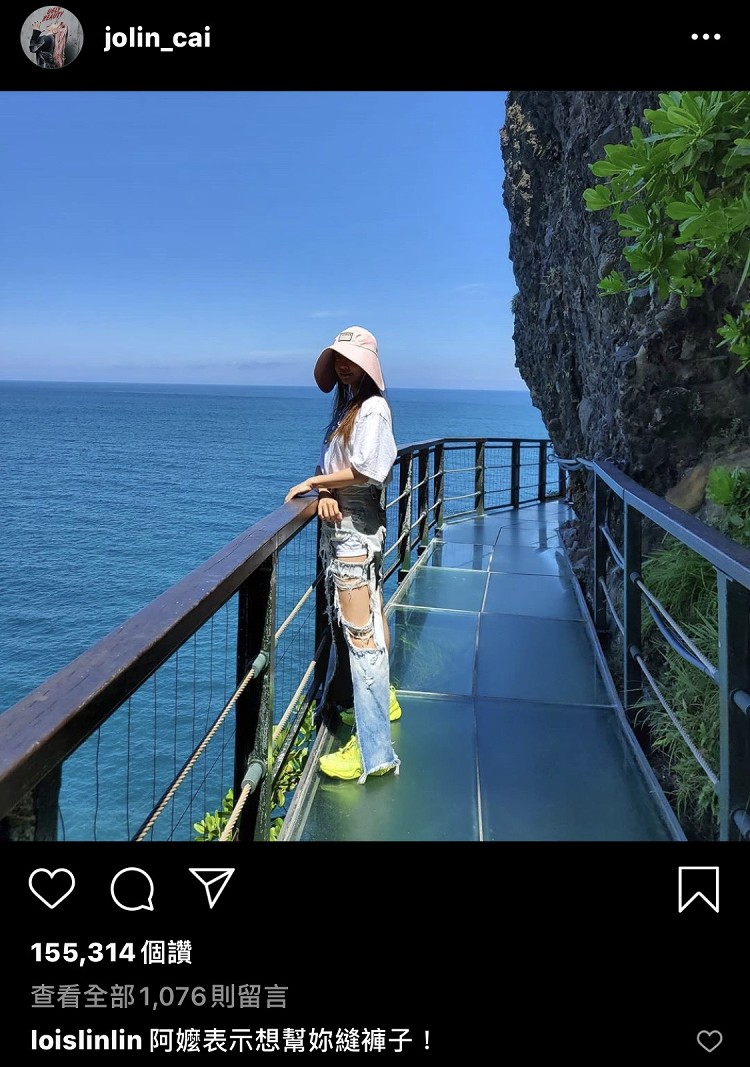Share the post via paper plane icon
This screenshot has width=750, height=1067.
(x=212, y=887)
